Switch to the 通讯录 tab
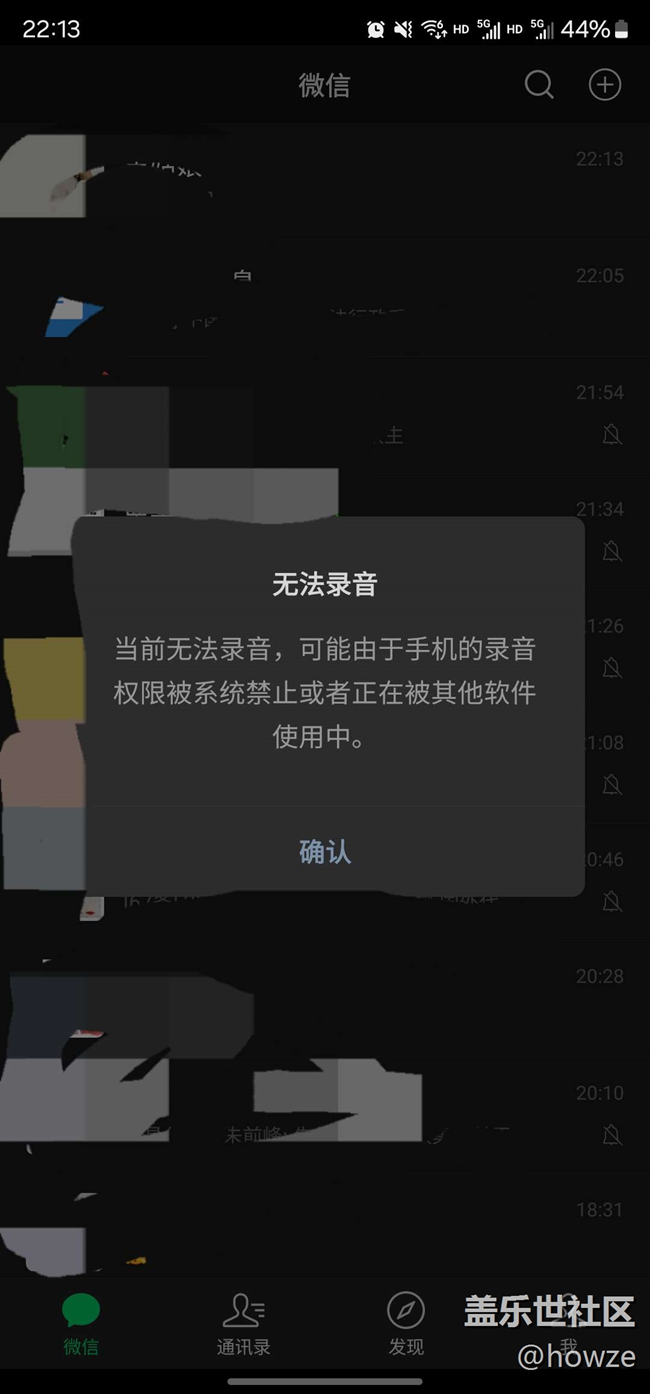This screenshot has width=650, height=1394. tap(243, 1322)
